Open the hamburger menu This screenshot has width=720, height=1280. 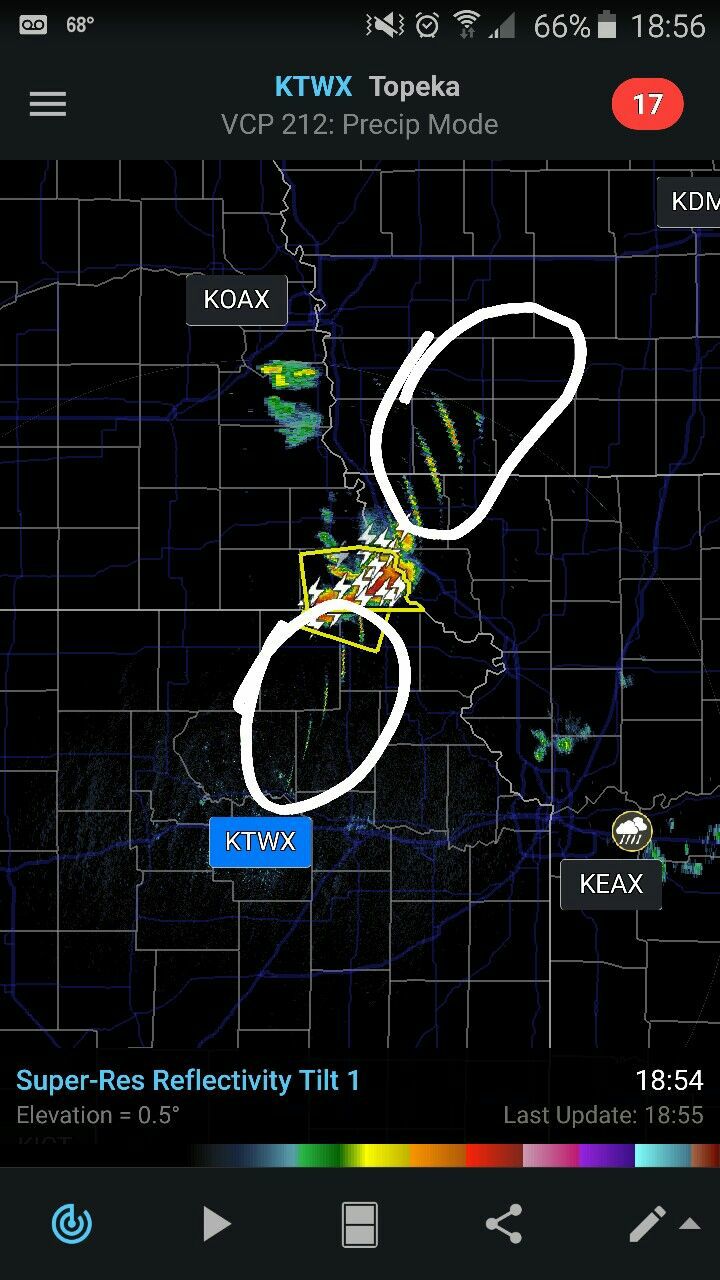tap(47, 104)
